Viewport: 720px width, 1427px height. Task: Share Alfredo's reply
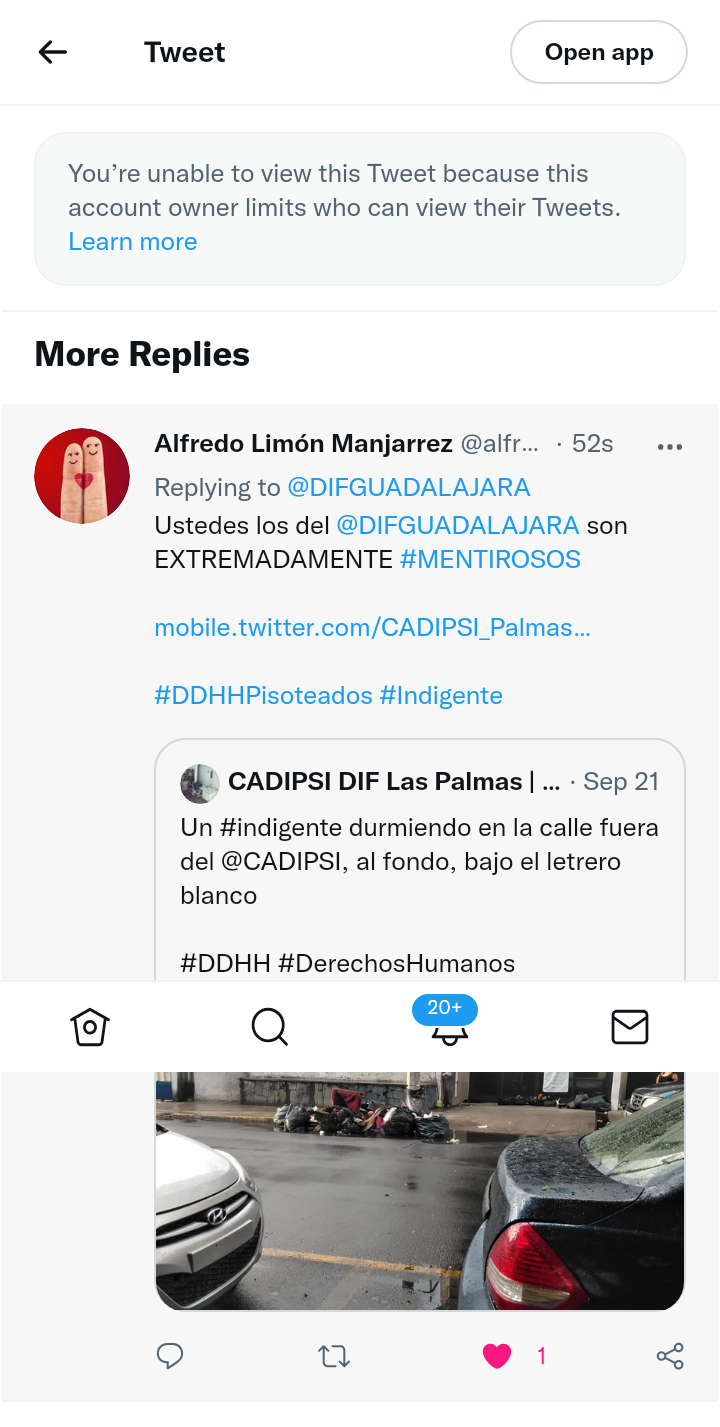[669, 1356]
